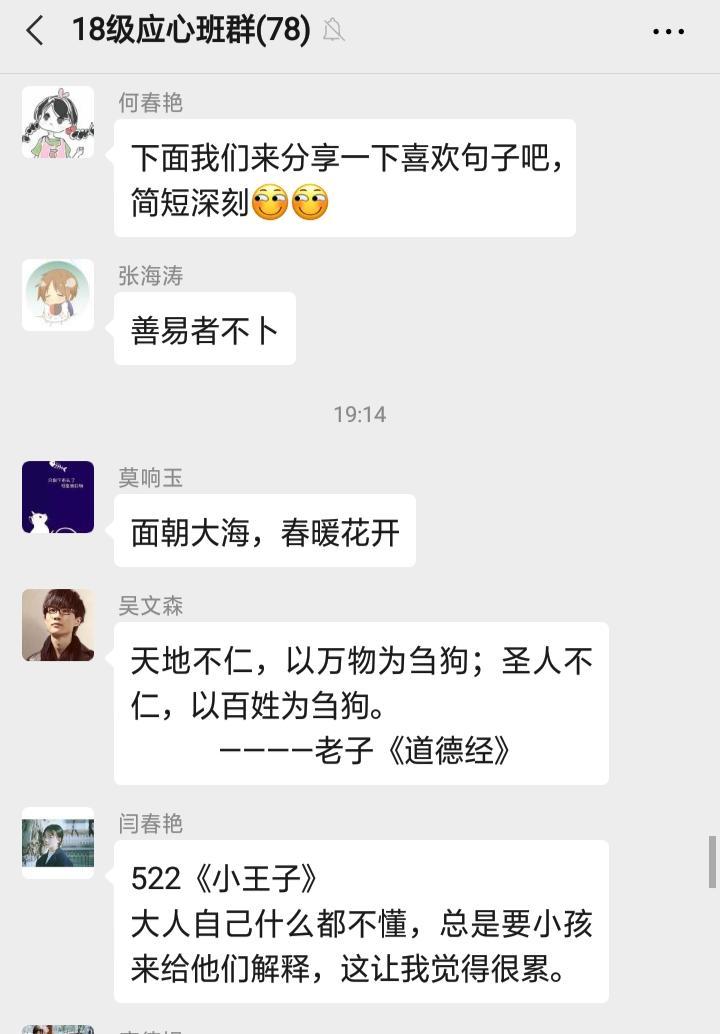Open 何春艳's profile avatar
Viewport: 720px width, 1034px height.
tap(58, 122)
